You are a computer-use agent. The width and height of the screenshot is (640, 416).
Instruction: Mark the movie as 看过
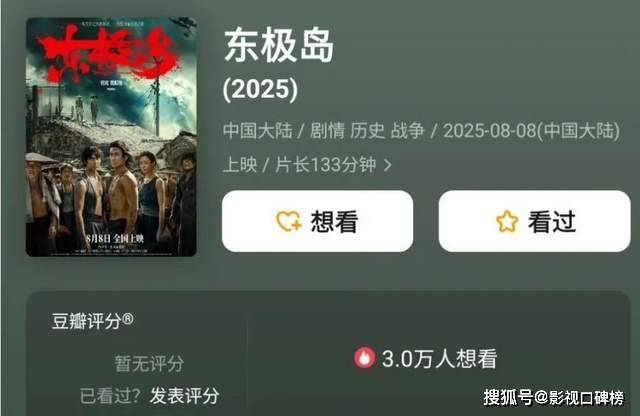point(536,222)
